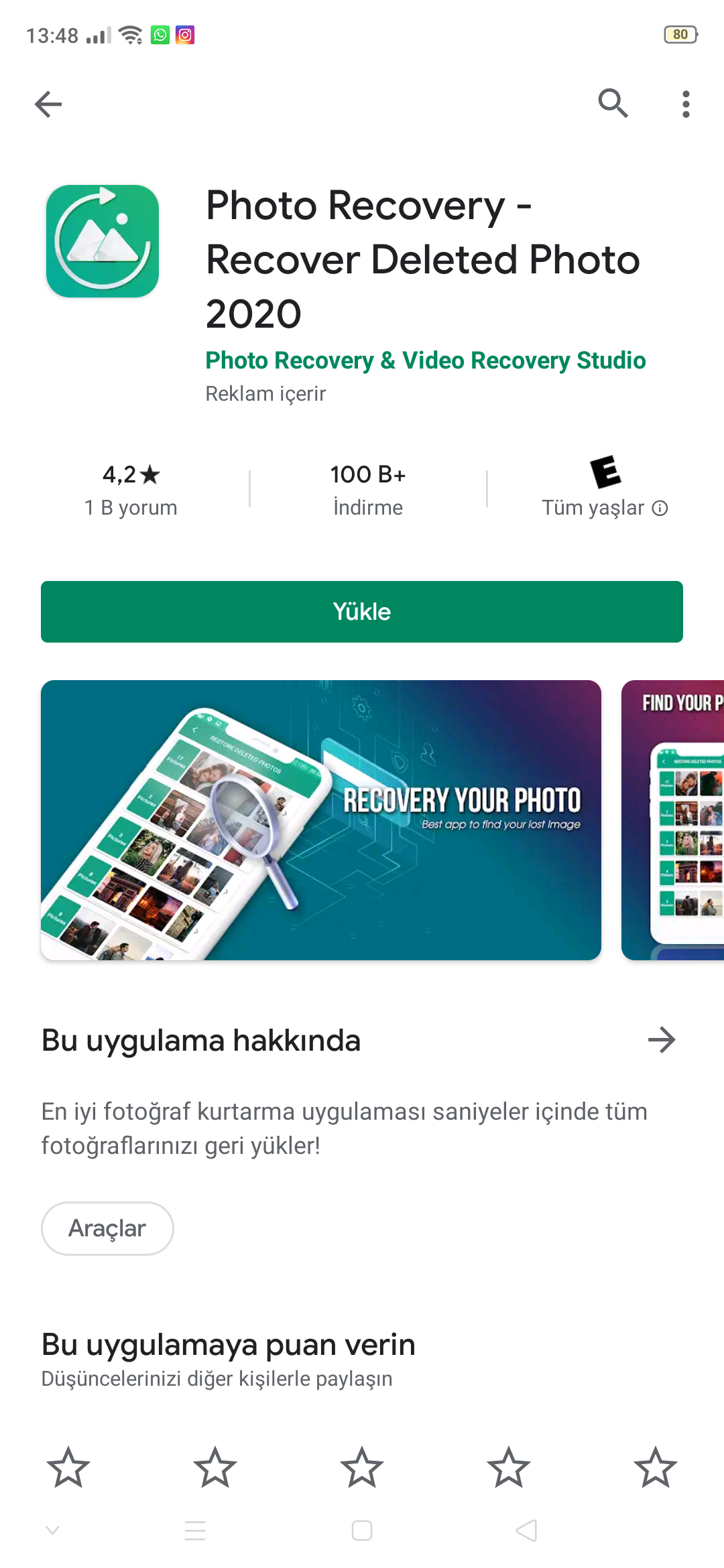Expand Bu uygulama hakkında with the arrow
724x1568 pixels.
pos(661,1040)
